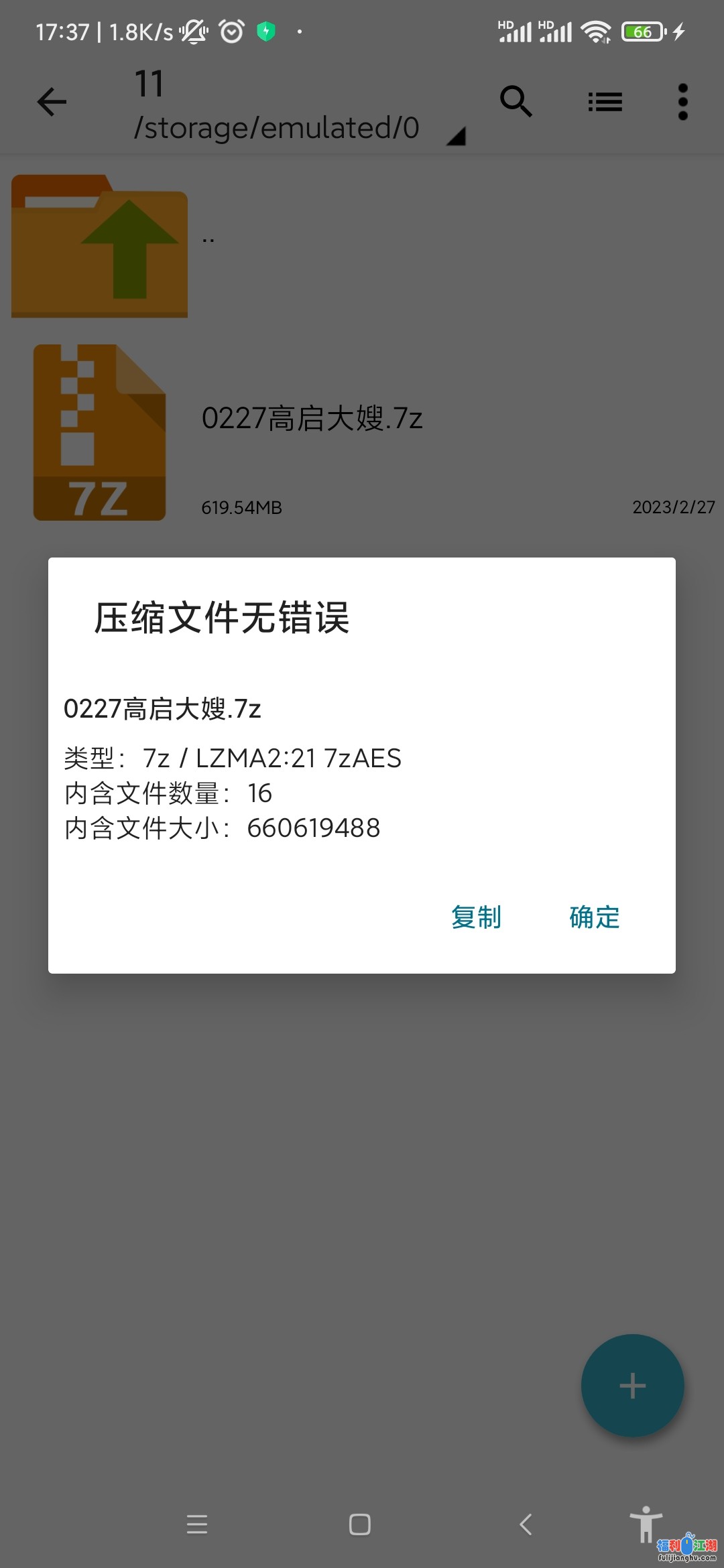
Task: Change the list view mode
Action: (605, 103)
